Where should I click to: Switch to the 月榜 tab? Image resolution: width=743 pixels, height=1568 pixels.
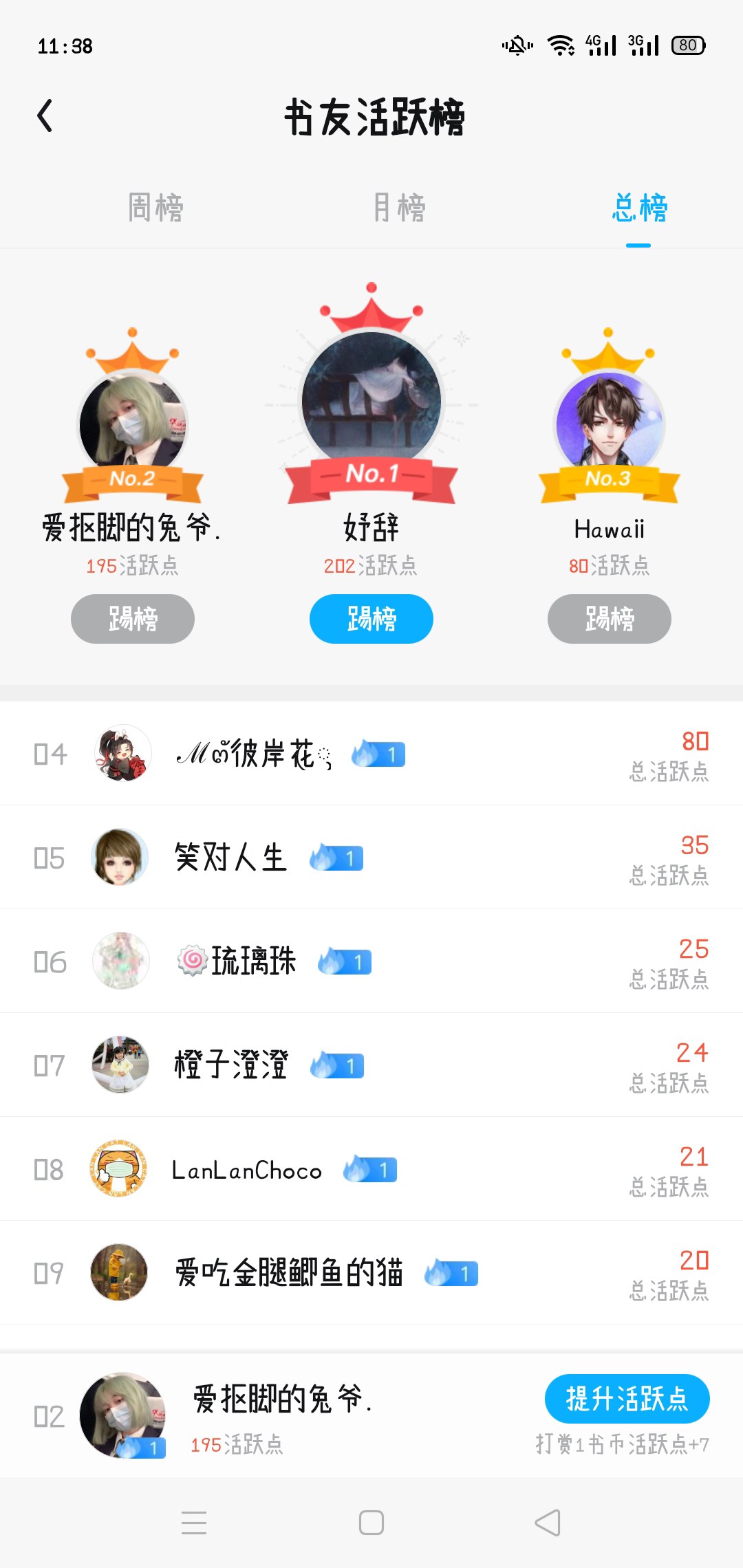(399, 208)
